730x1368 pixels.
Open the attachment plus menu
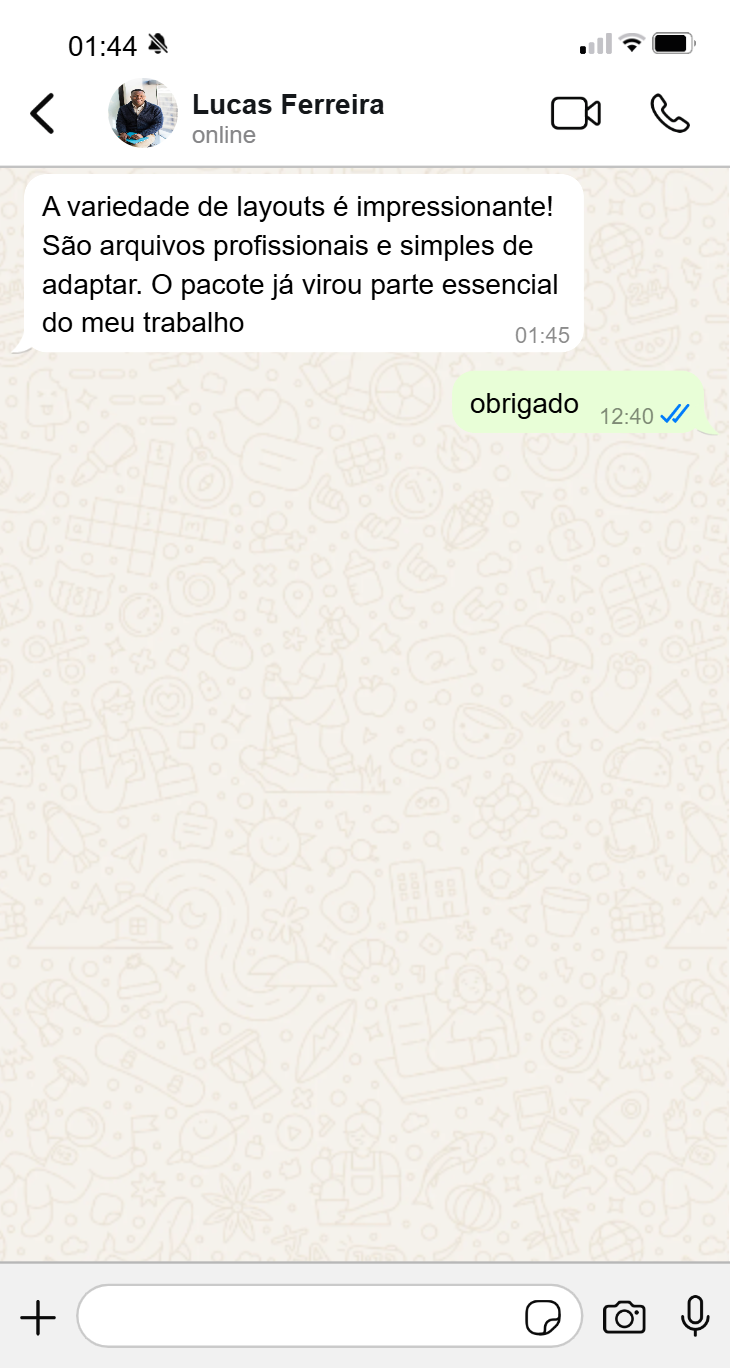coord(38,1317)
